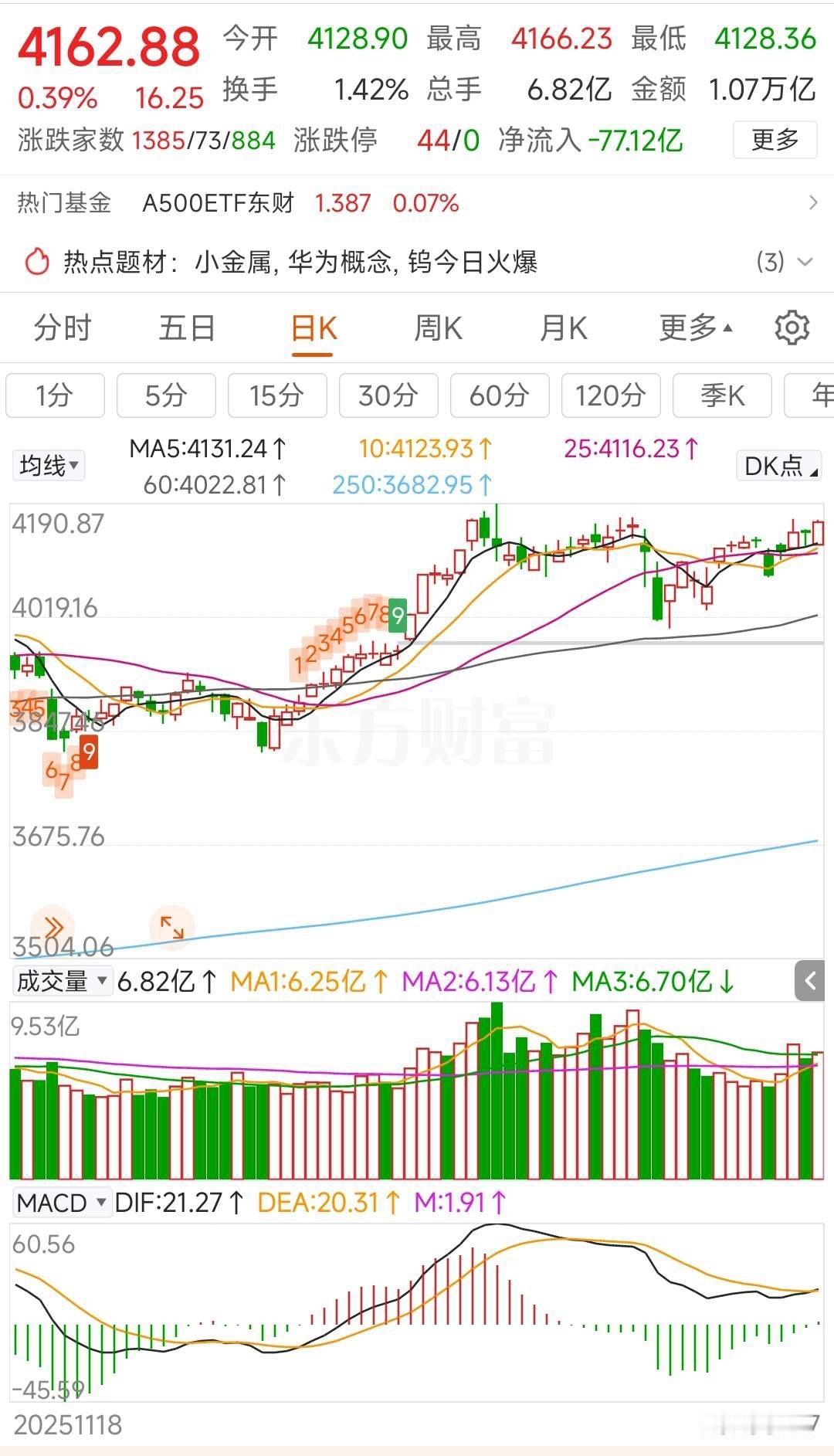Switch to the 周K tab
Screen dimensions: 834x1456
(437, 328)
